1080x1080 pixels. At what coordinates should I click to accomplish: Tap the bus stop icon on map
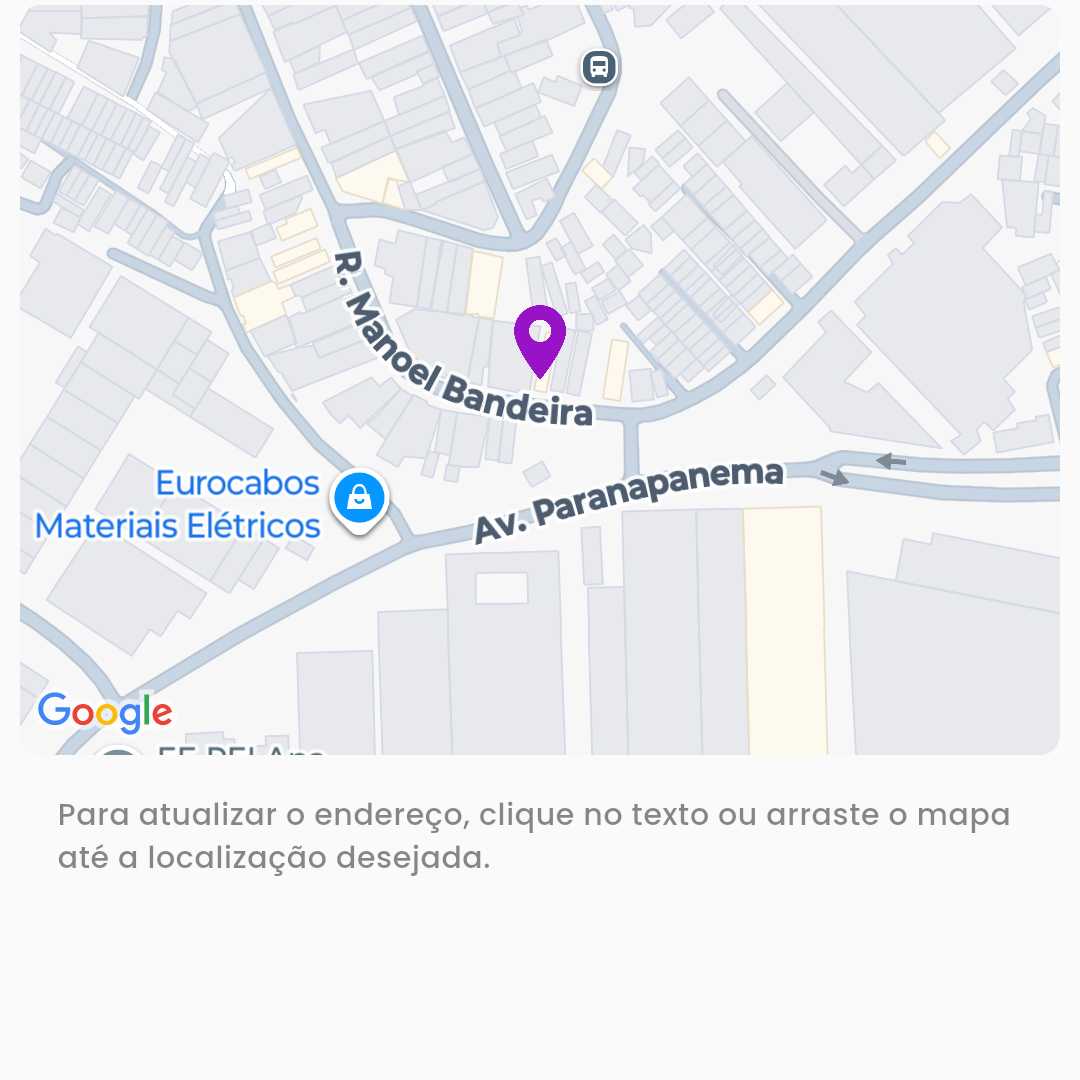tap(599, 68)
